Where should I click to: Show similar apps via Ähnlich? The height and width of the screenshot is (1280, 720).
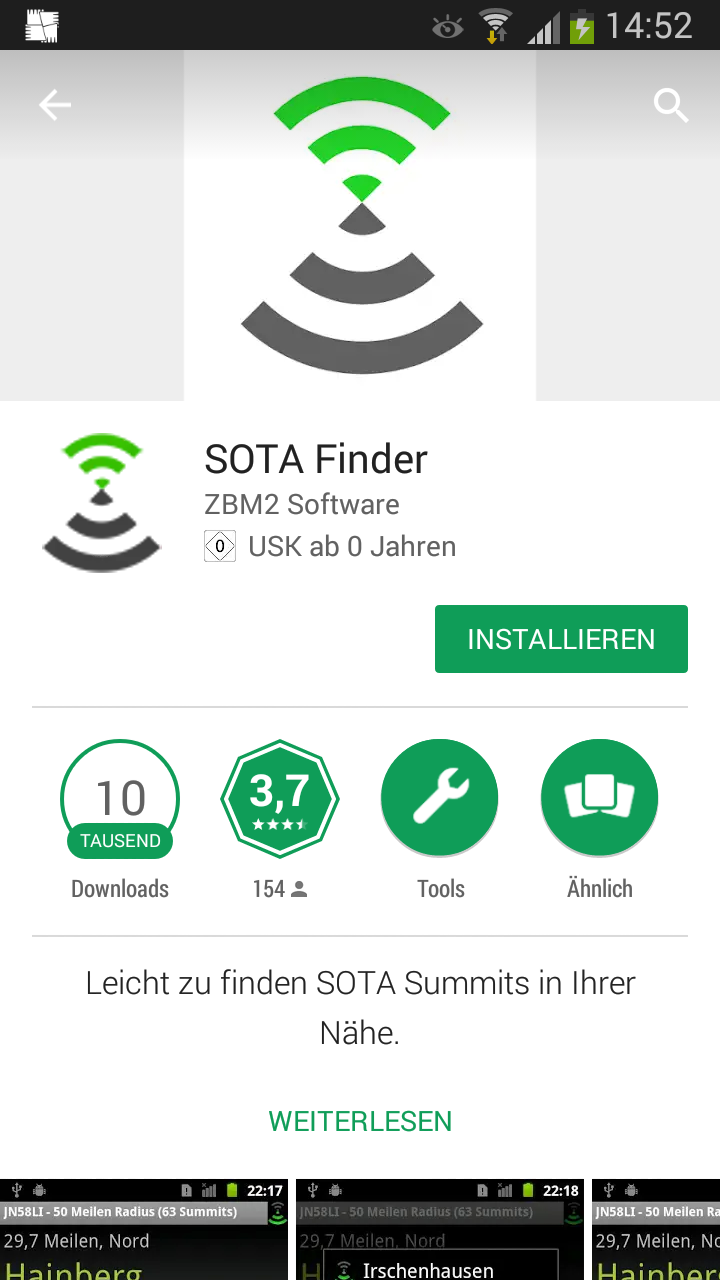[x=600, y=799]
